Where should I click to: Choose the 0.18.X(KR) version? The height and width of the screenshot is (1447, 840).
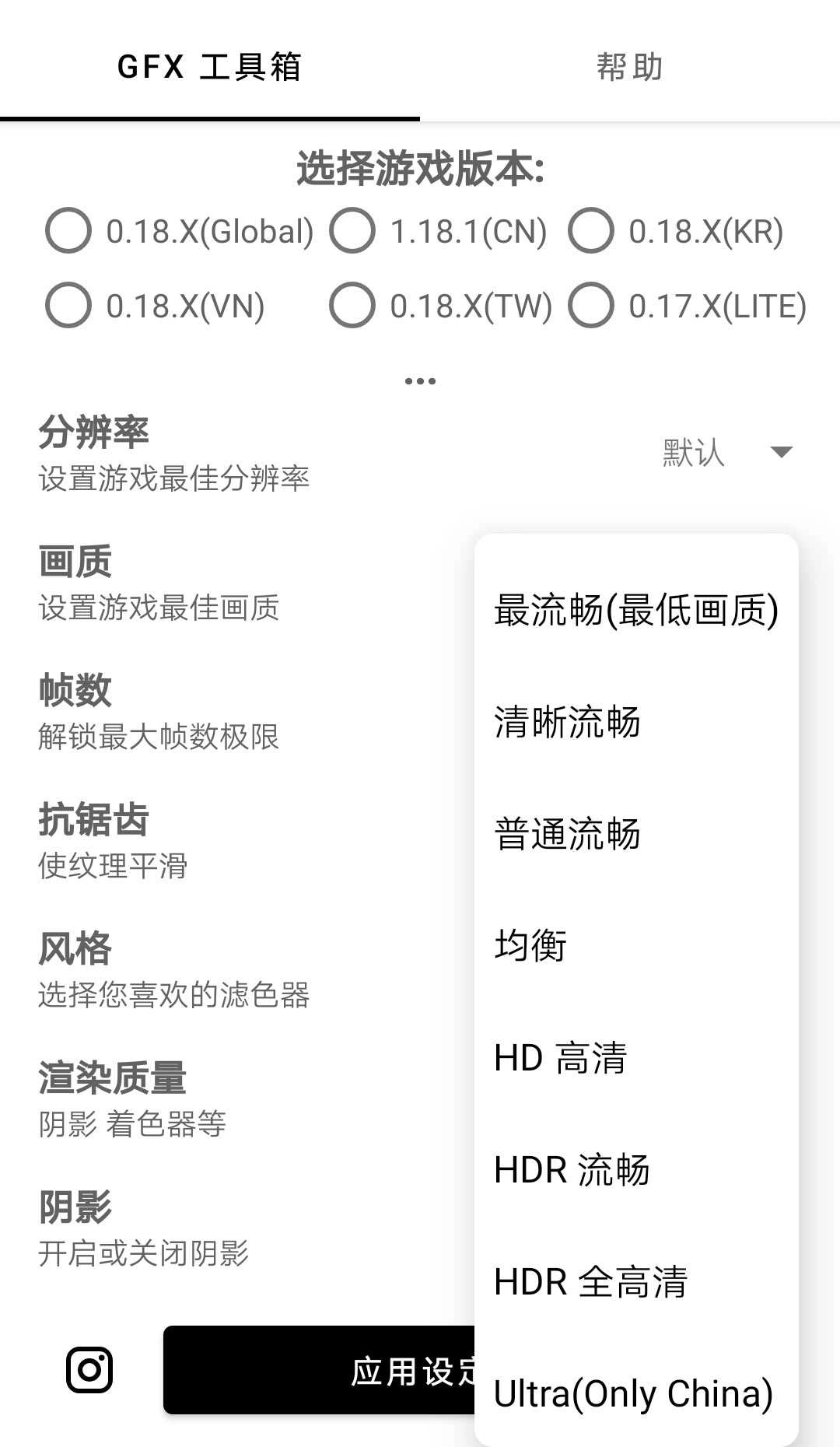[591, 231]
